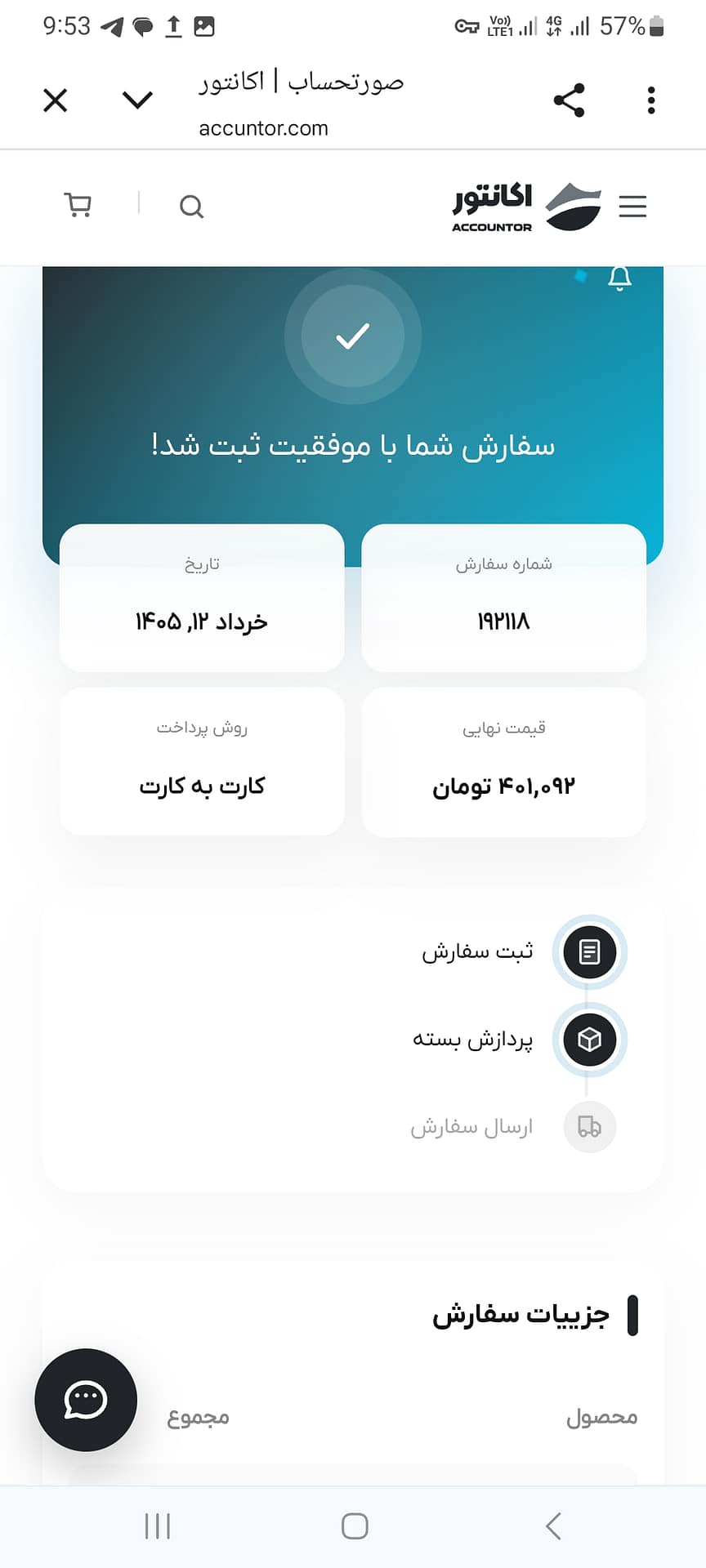This screenshot has height=1568, width=706.
Task: Go back using the system navigation bar
Action: (x=553, y=1526)
